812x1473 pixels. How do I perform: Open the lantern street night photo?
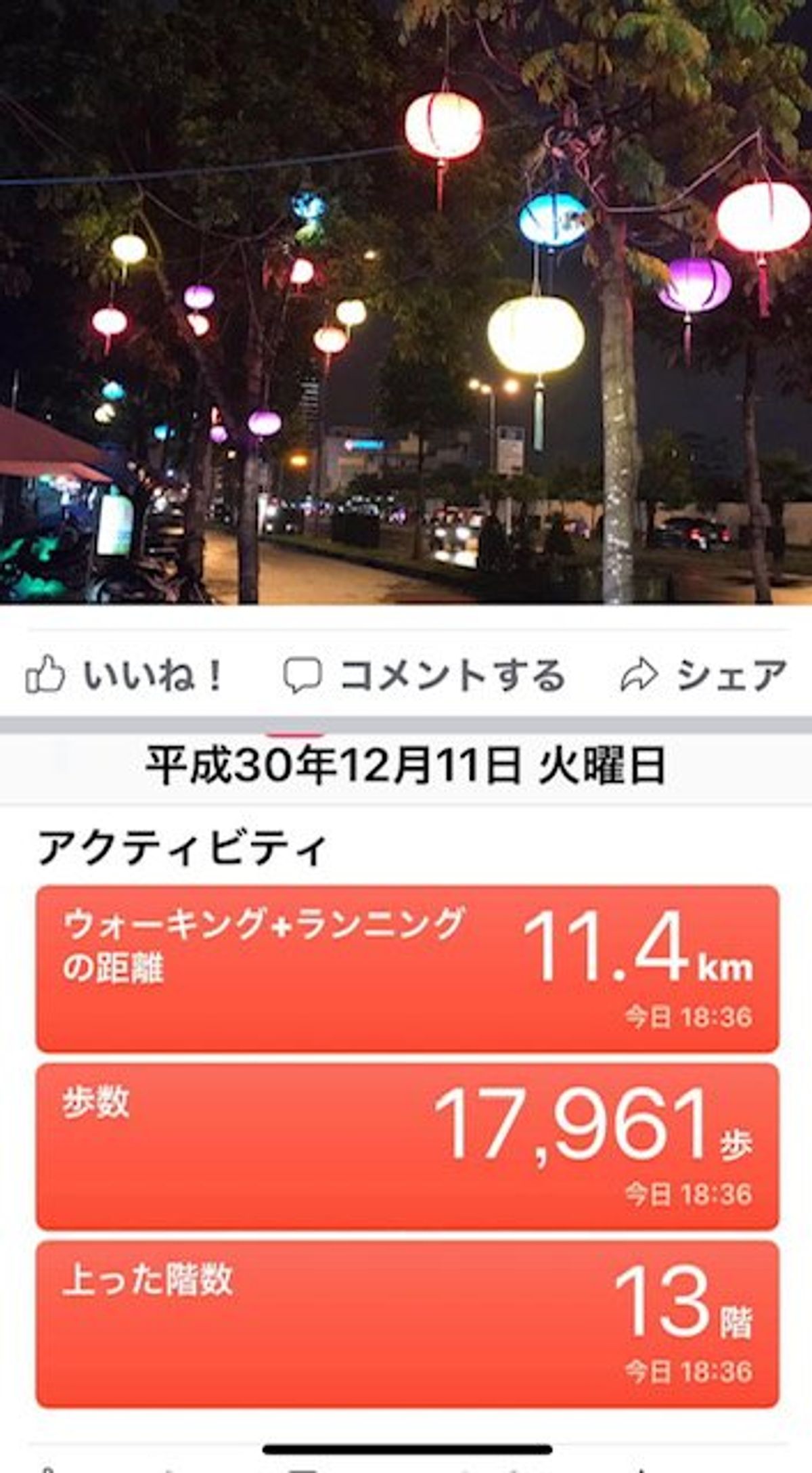(406, 305)
